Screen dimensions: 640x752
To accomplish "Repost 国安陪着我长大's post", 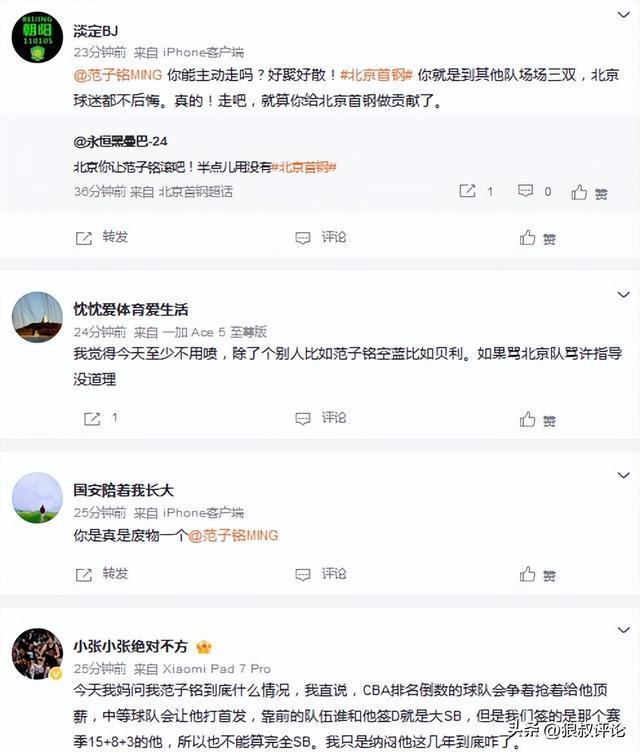I will [x=102, y=574].
